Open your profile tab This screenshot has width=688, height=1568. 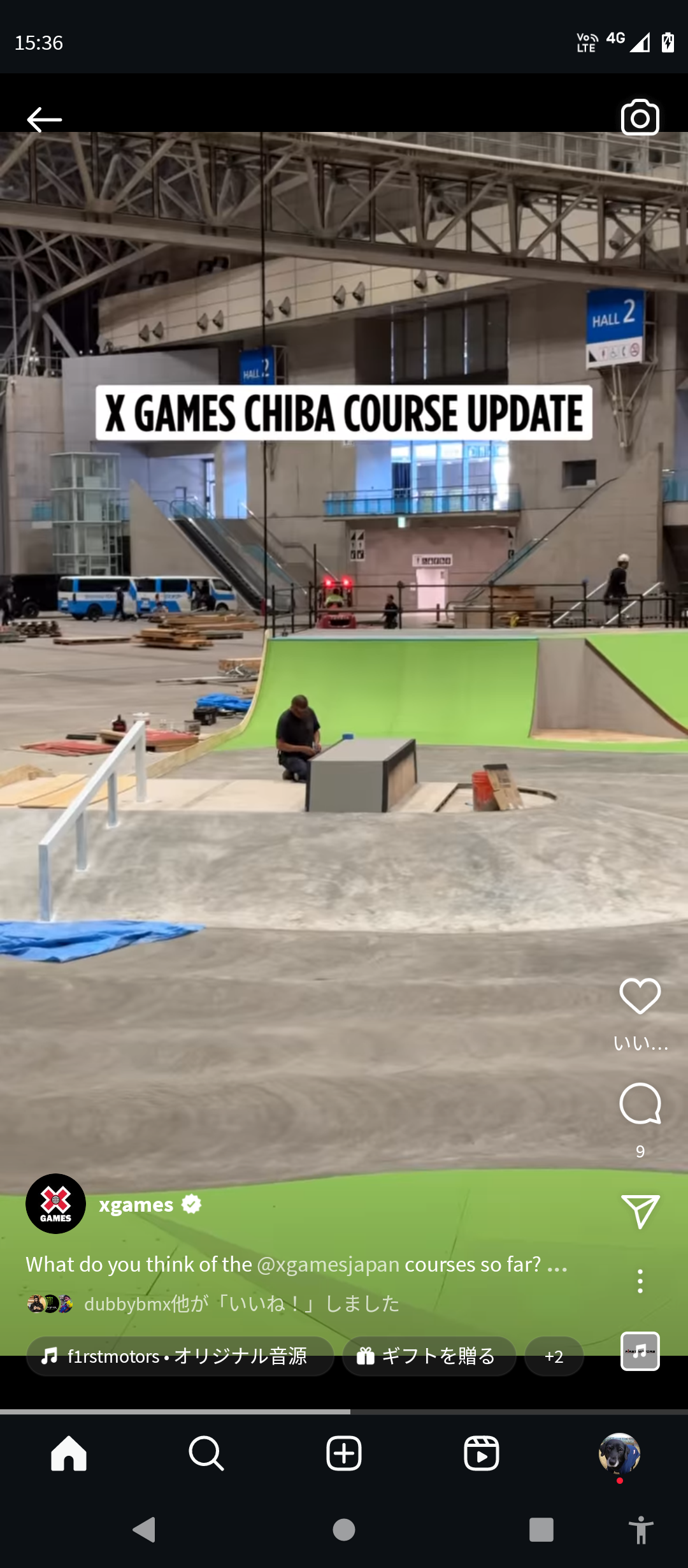pyautogui.click(x=619, y=1453)
